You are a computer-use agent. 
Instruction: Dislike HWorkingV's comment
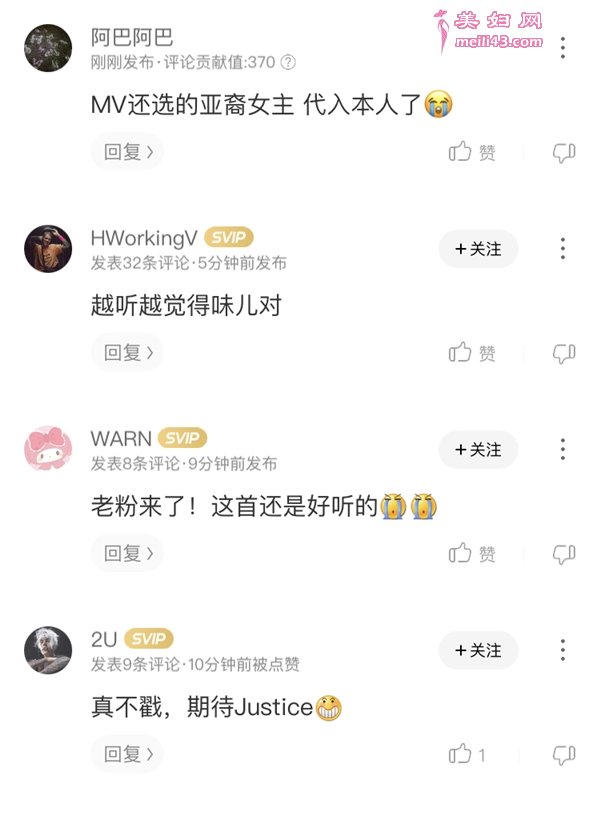pyautogui.click(x=564, y=353)
